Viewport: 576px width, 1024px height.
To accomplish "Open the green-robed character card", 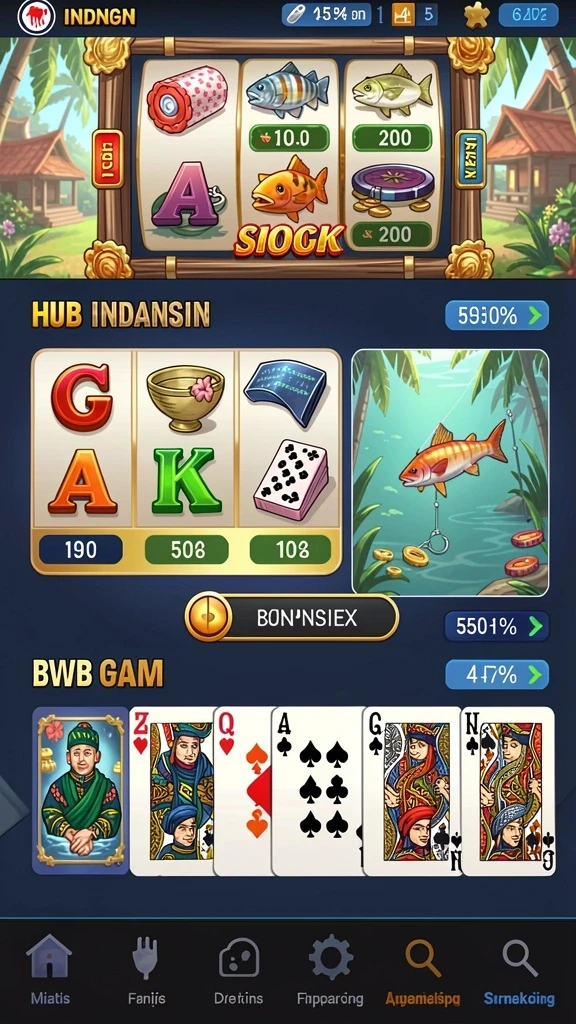I will tap(80, 790).
